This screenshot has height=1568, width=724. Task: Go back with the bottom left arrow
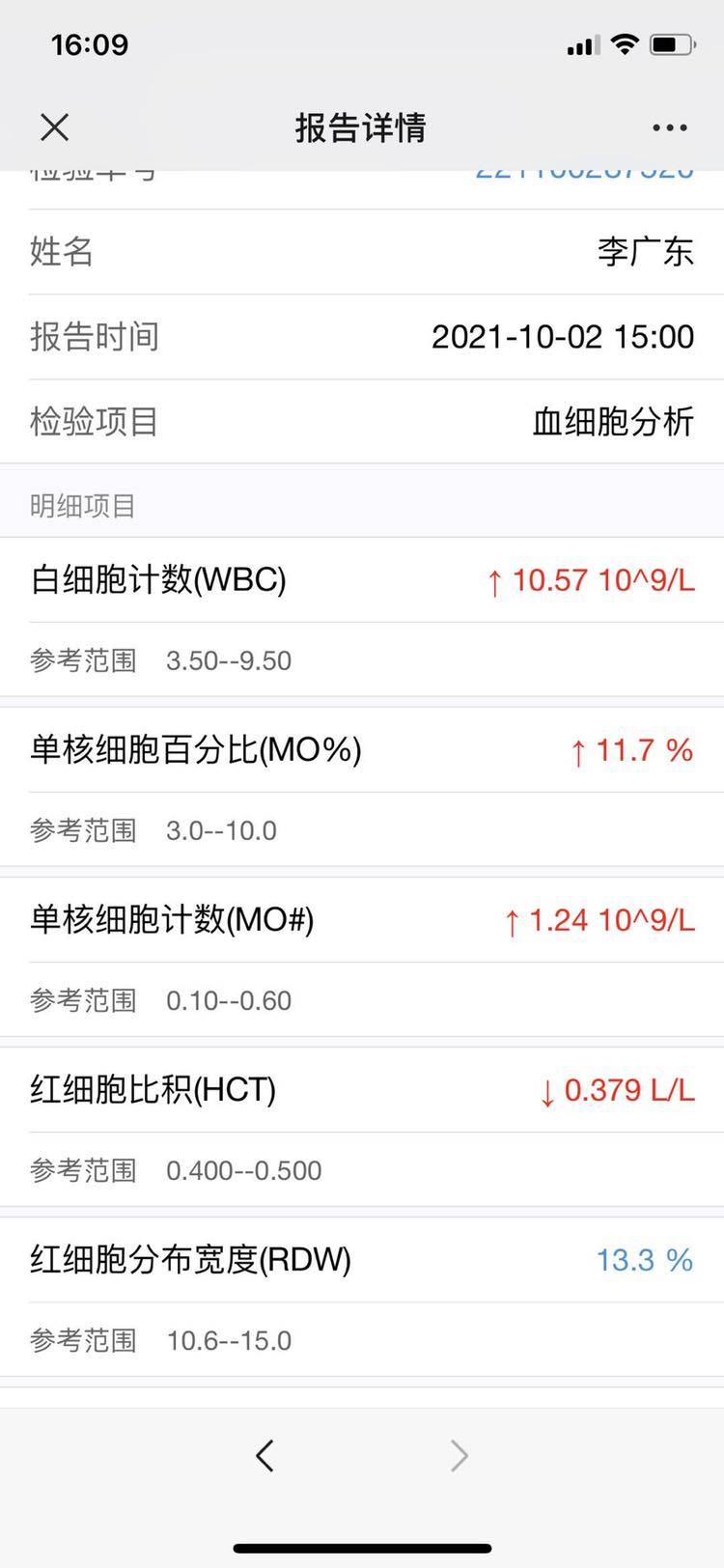265,1455
